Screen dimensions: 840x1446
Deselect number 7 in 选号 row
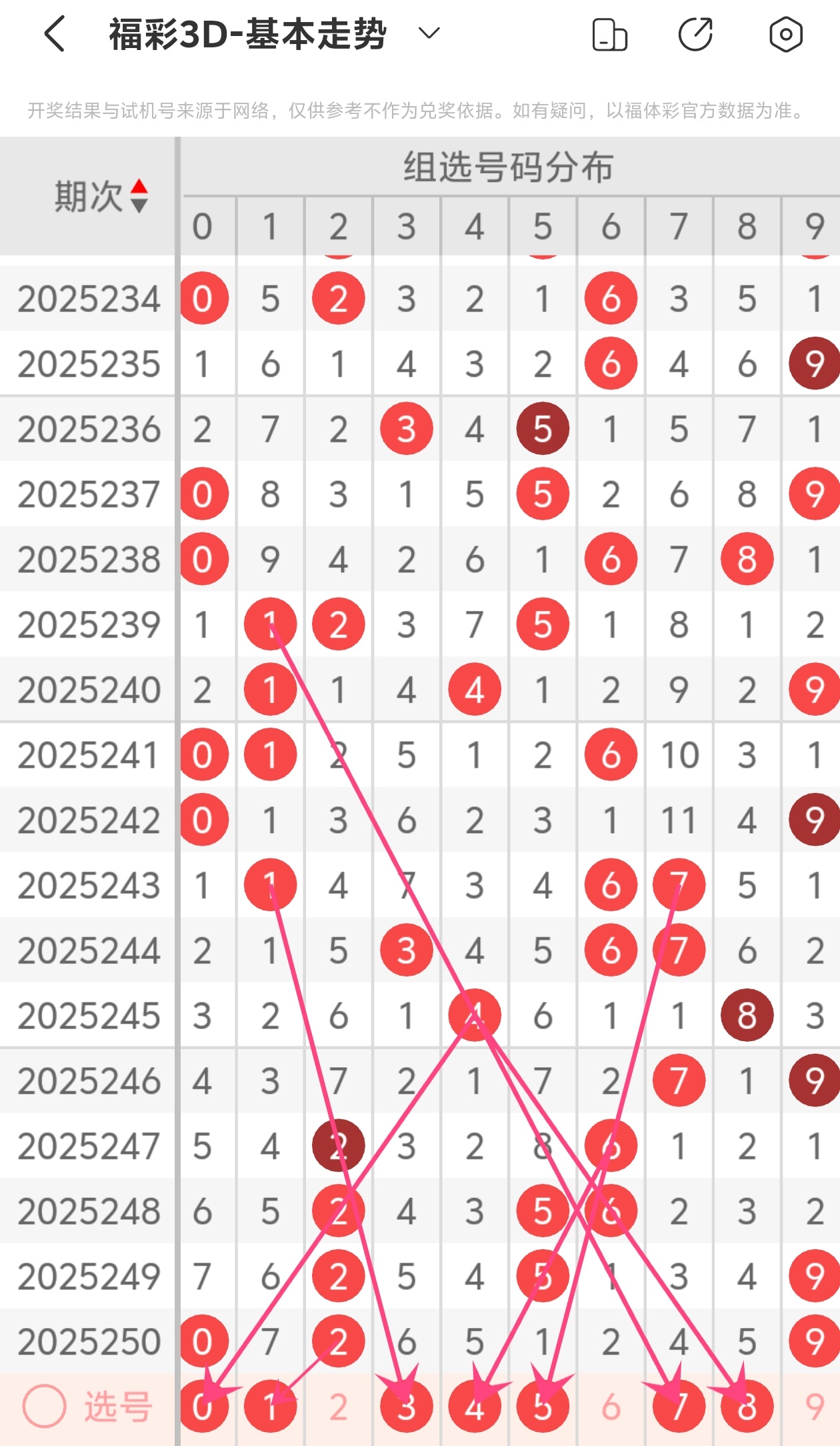click(x=679, y=1407)
